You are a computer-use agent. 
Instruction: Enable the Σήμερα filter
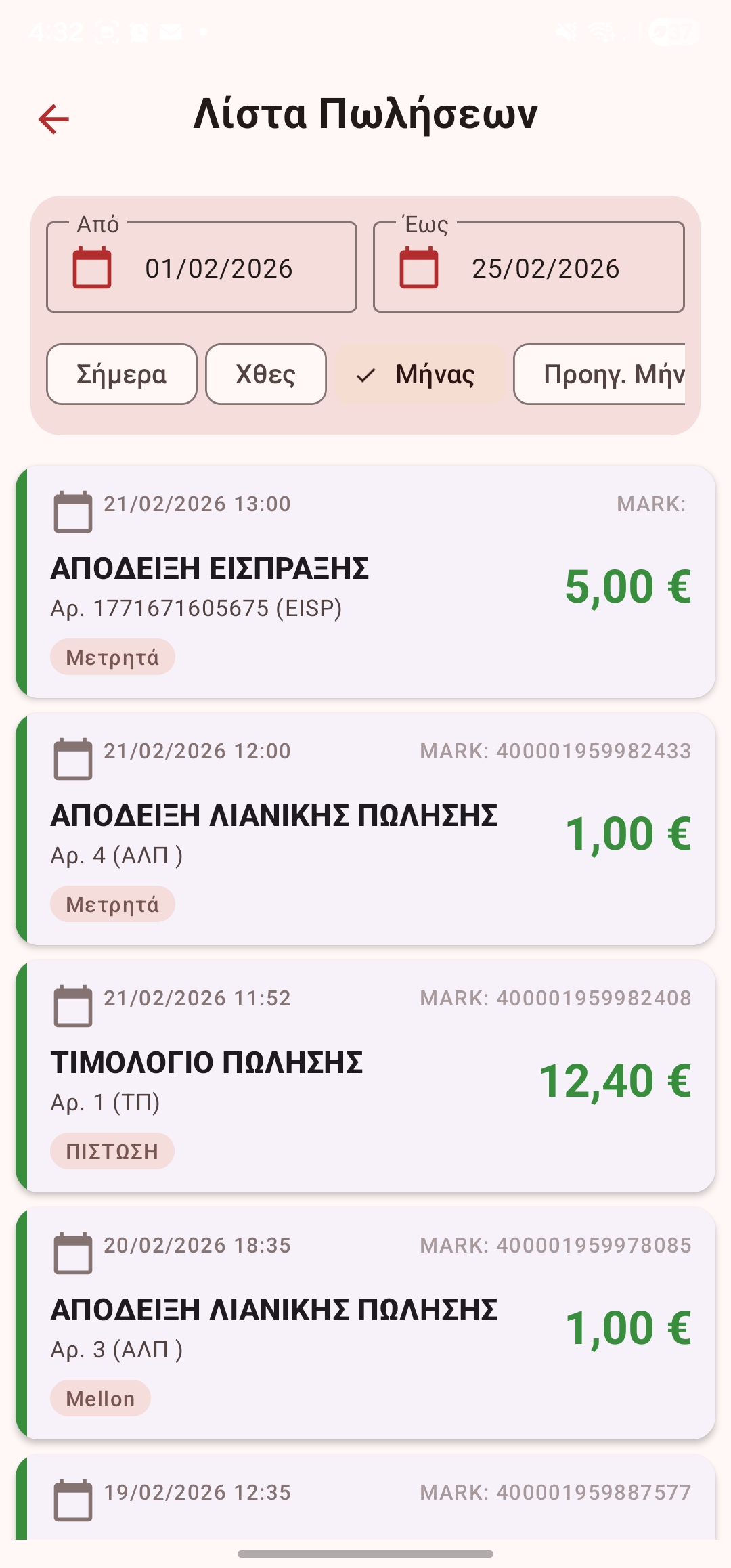[121, 374]
